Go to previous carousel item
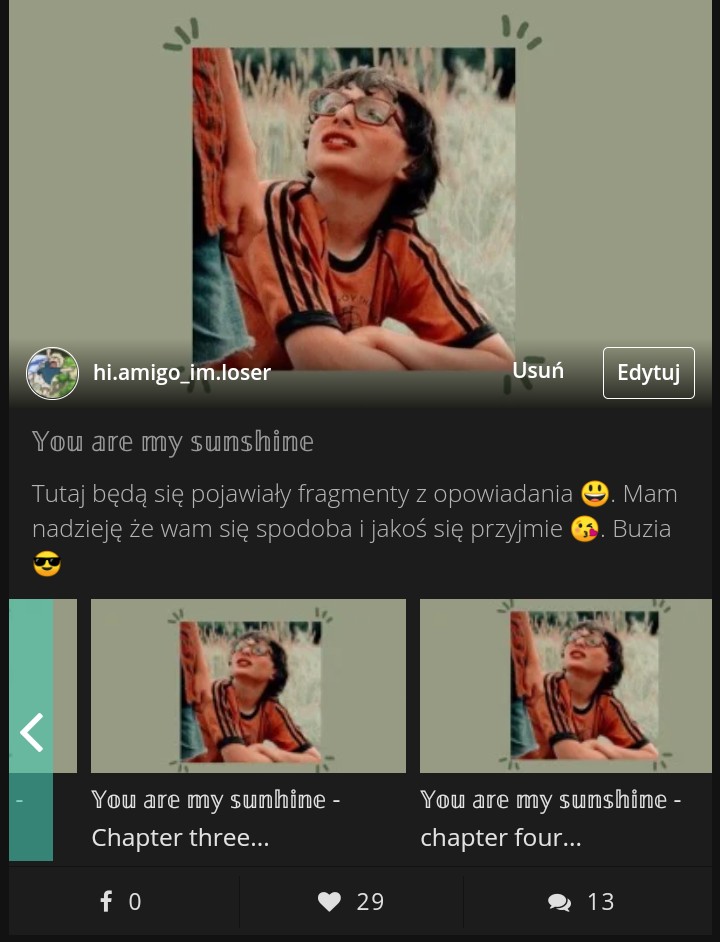This screenshot has width=720, height=942. (x=31, y=732)
